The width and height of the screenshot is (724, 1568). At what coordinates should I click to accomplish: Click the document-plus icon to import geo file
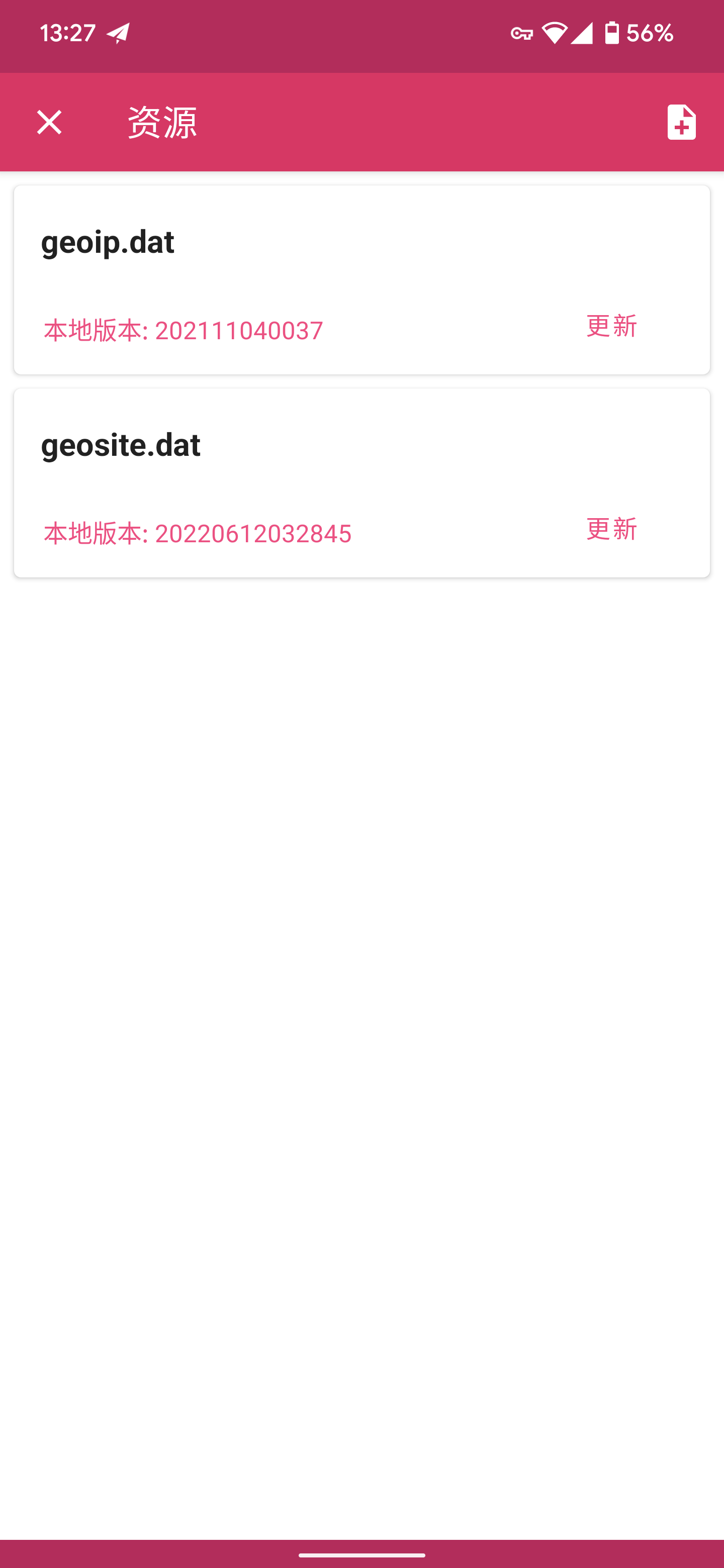point(681,122)
